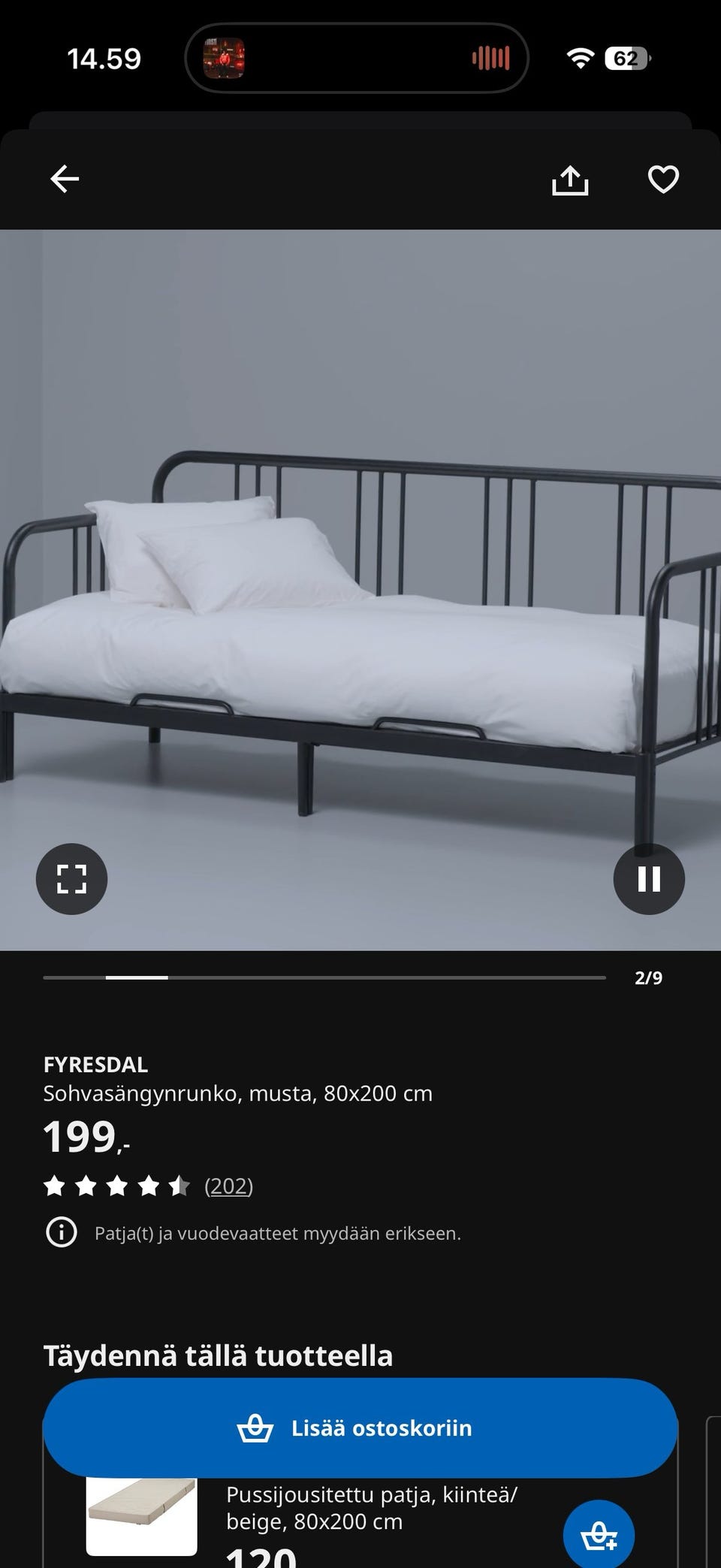Tap the FYRESDAL product title

tap(95, 1064)
